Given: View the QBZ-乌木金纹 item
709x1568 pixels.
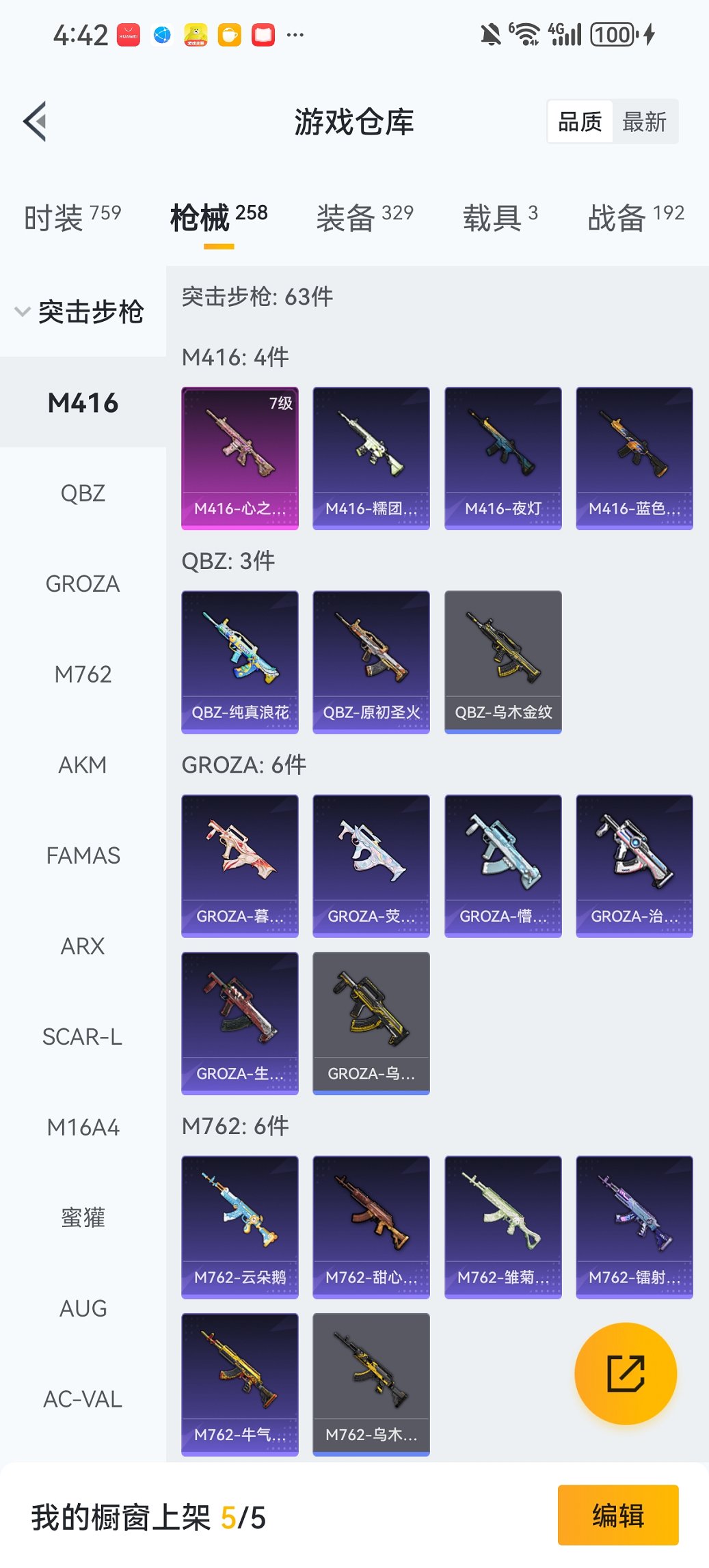Looking at the screenshot, I should coord(503,661).
